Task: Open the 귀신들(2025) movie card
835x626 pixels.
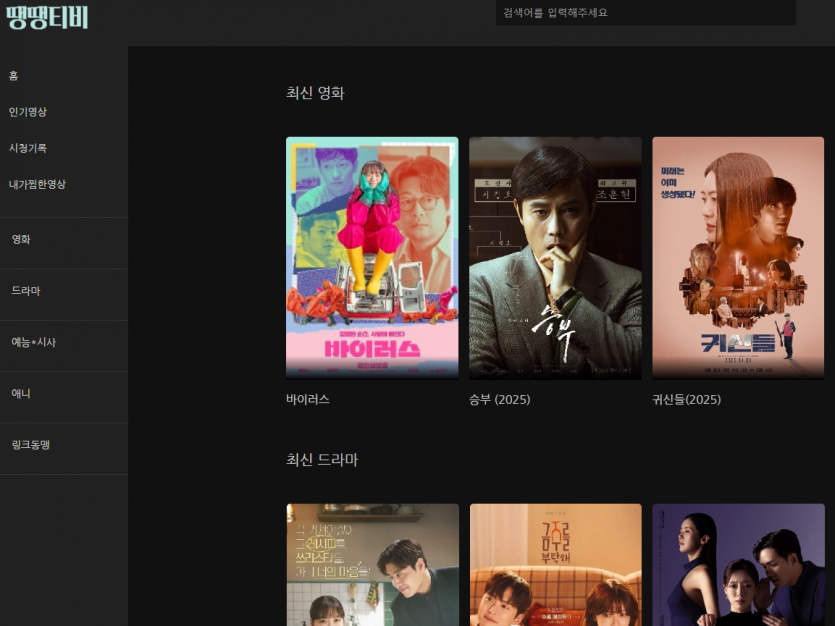Action: pyautogui.click(x=738, y=257)
